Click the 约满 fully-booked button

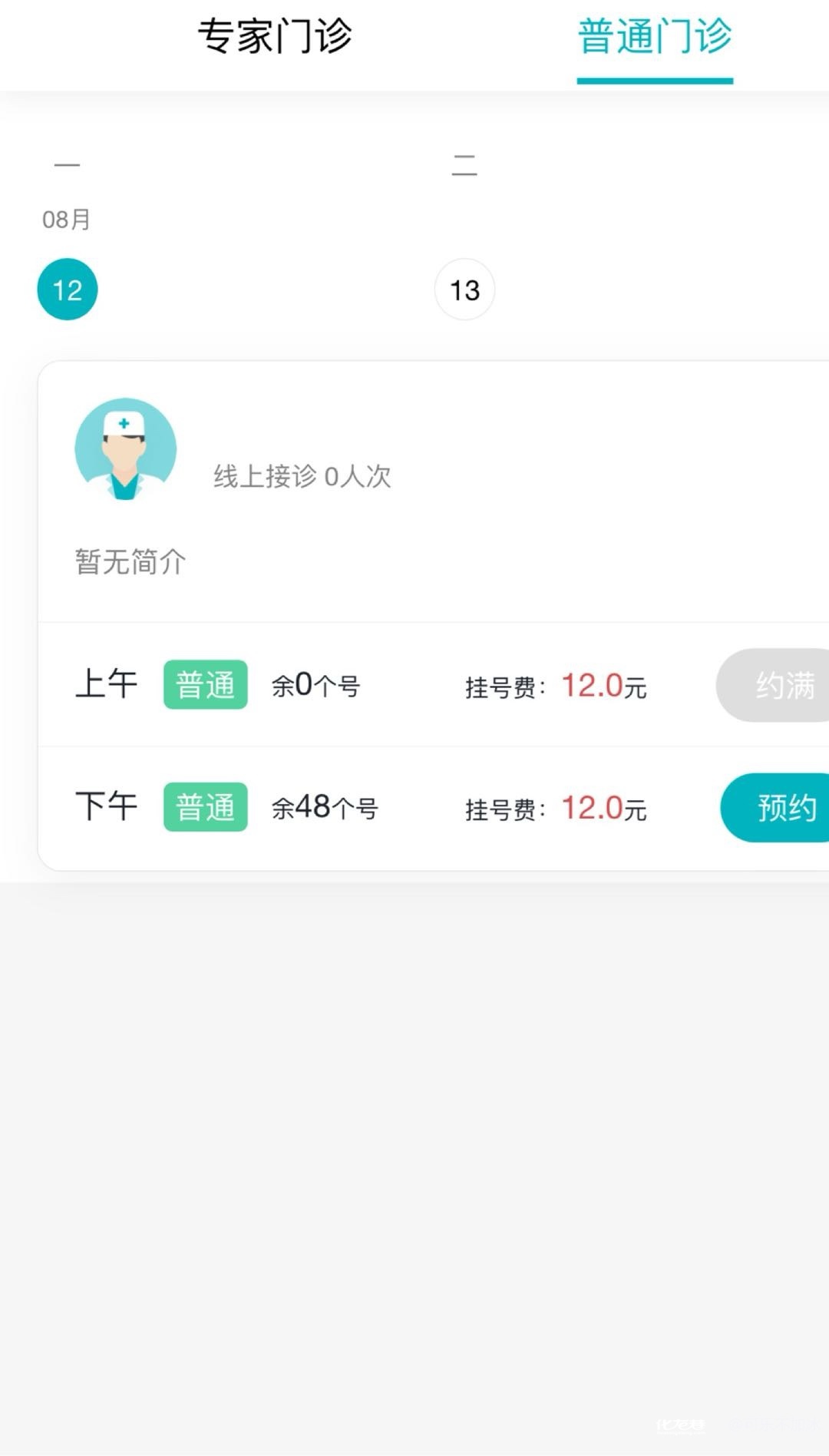click(x=783, y=684)
